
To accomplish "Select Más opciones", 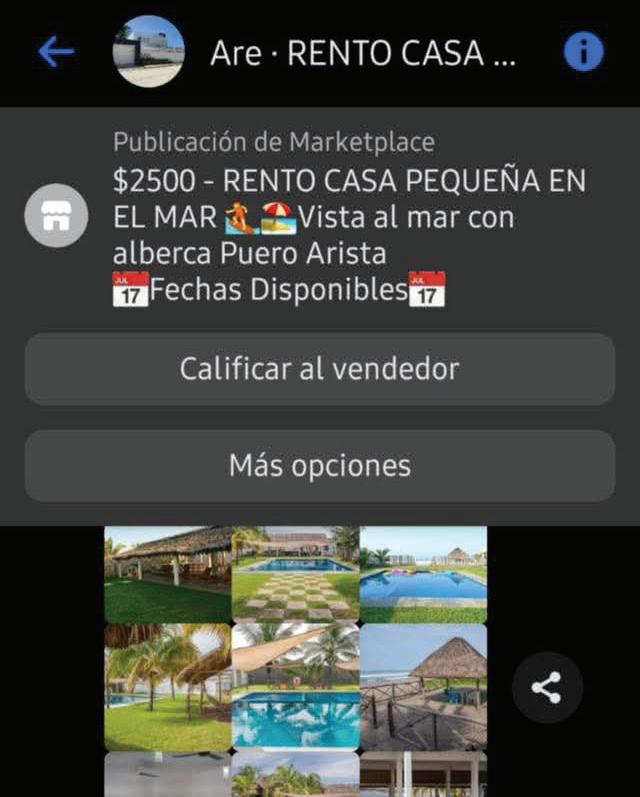I will [319, 466].
